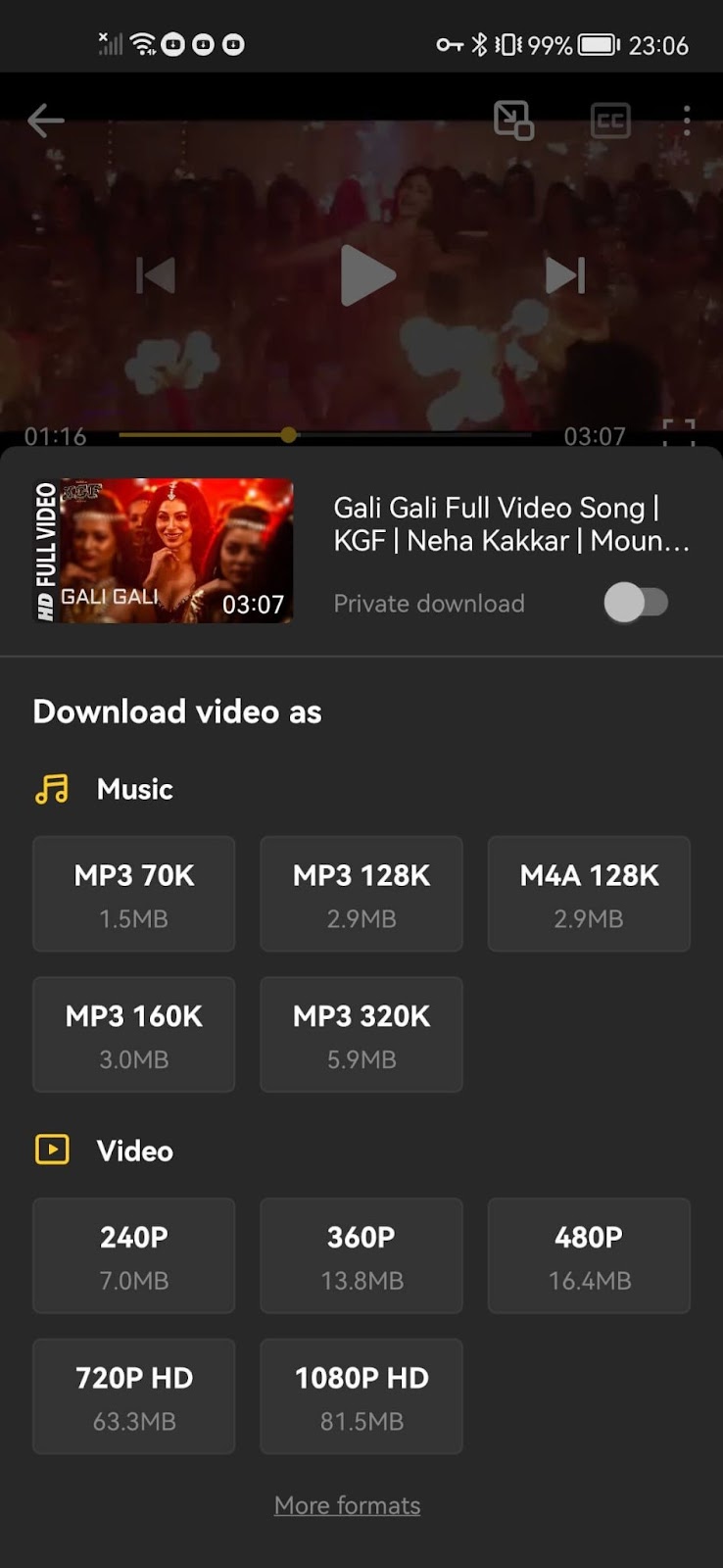Open the three-dot overflow menu
Viewport: 723px width, 1568px height.
point(687,121)
